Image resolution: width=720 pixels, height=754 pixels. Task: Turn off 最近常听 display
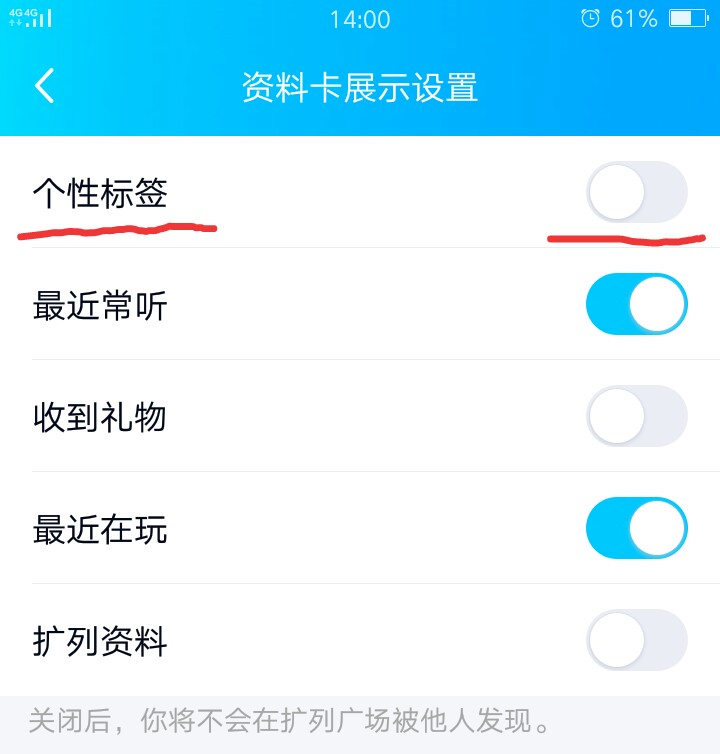click(x=637, y=304)
